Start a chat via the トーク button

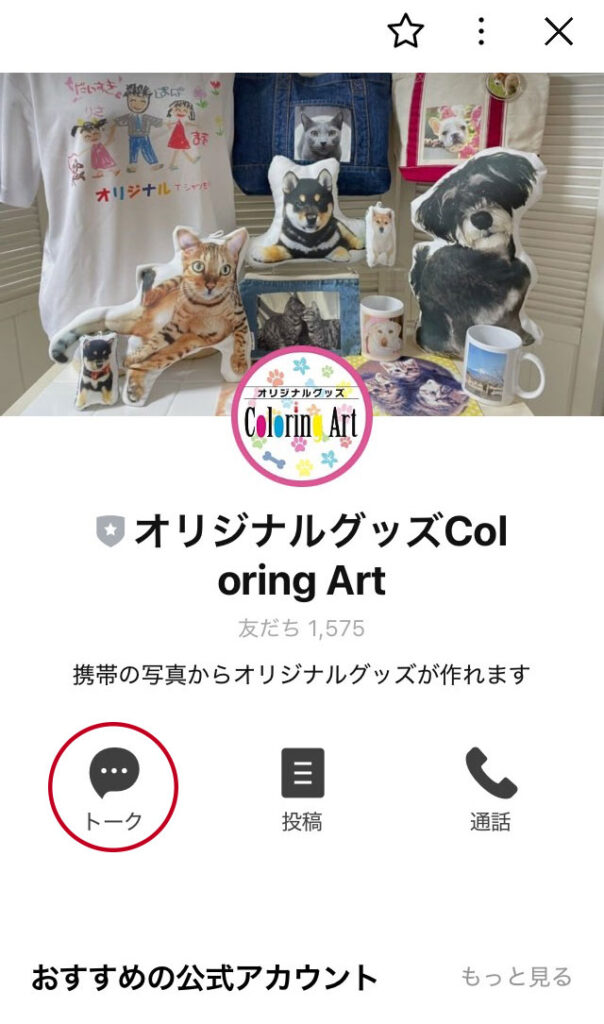pos(113,786)
